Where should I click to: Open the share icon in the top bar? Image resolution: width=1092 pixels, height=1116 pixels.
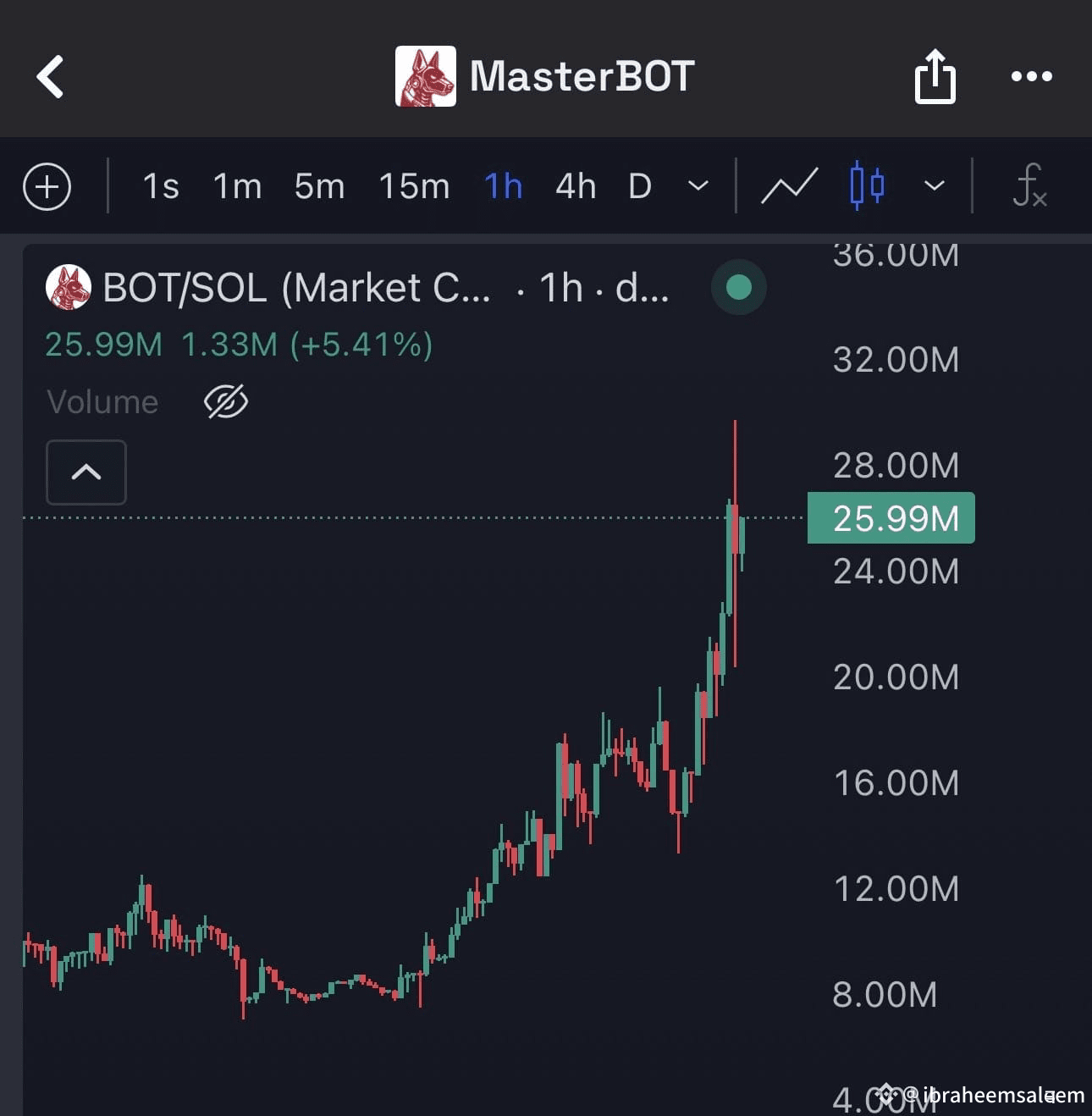[935, 75]
